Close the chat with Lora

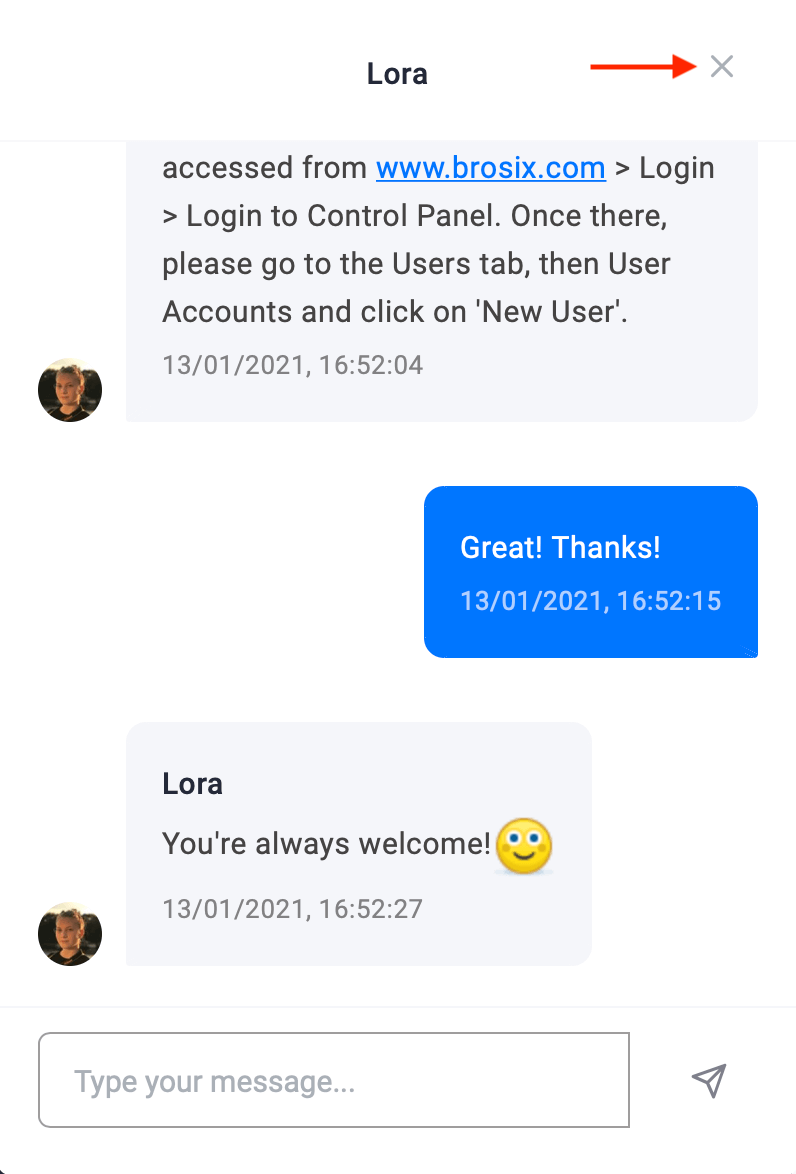[x=721, y=67]
